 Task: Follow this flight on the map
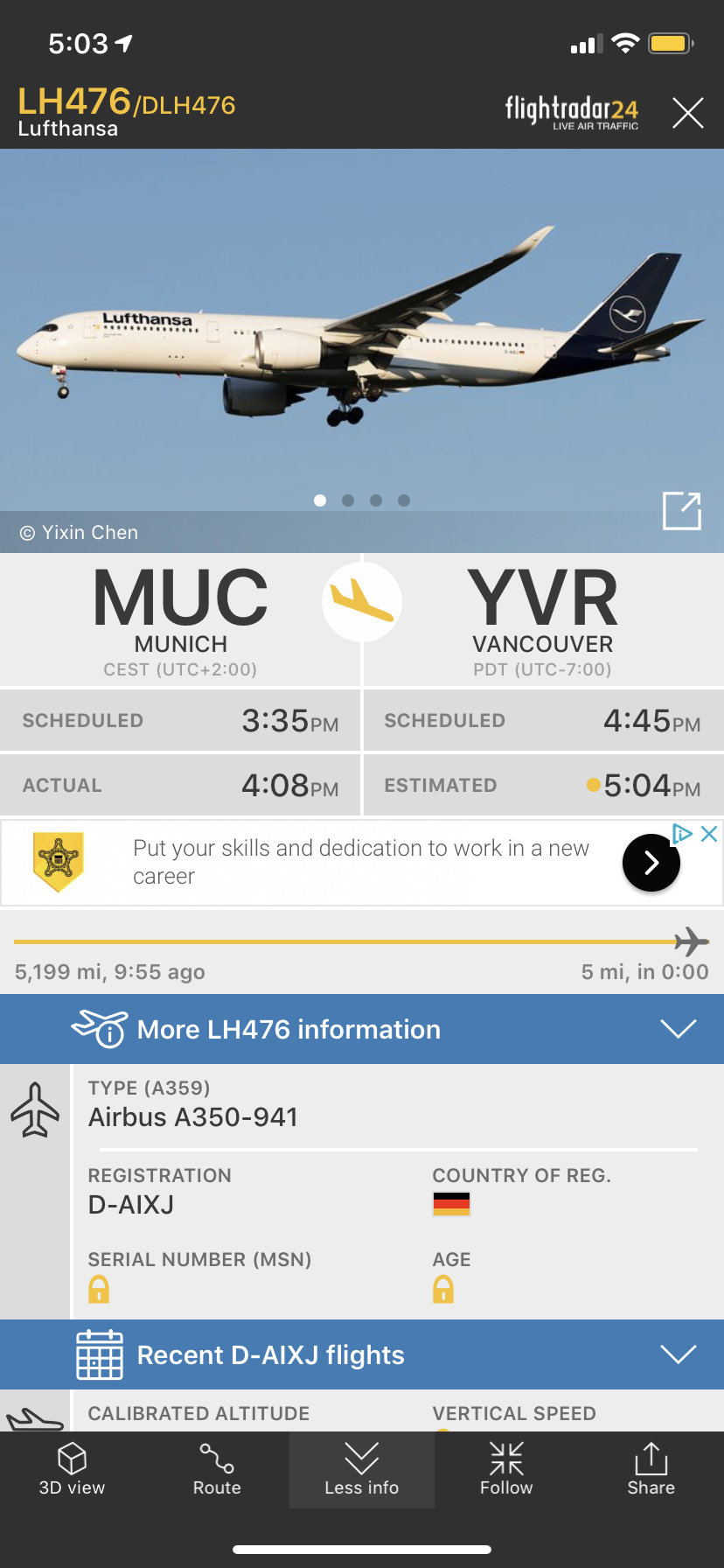(506, 1470)
